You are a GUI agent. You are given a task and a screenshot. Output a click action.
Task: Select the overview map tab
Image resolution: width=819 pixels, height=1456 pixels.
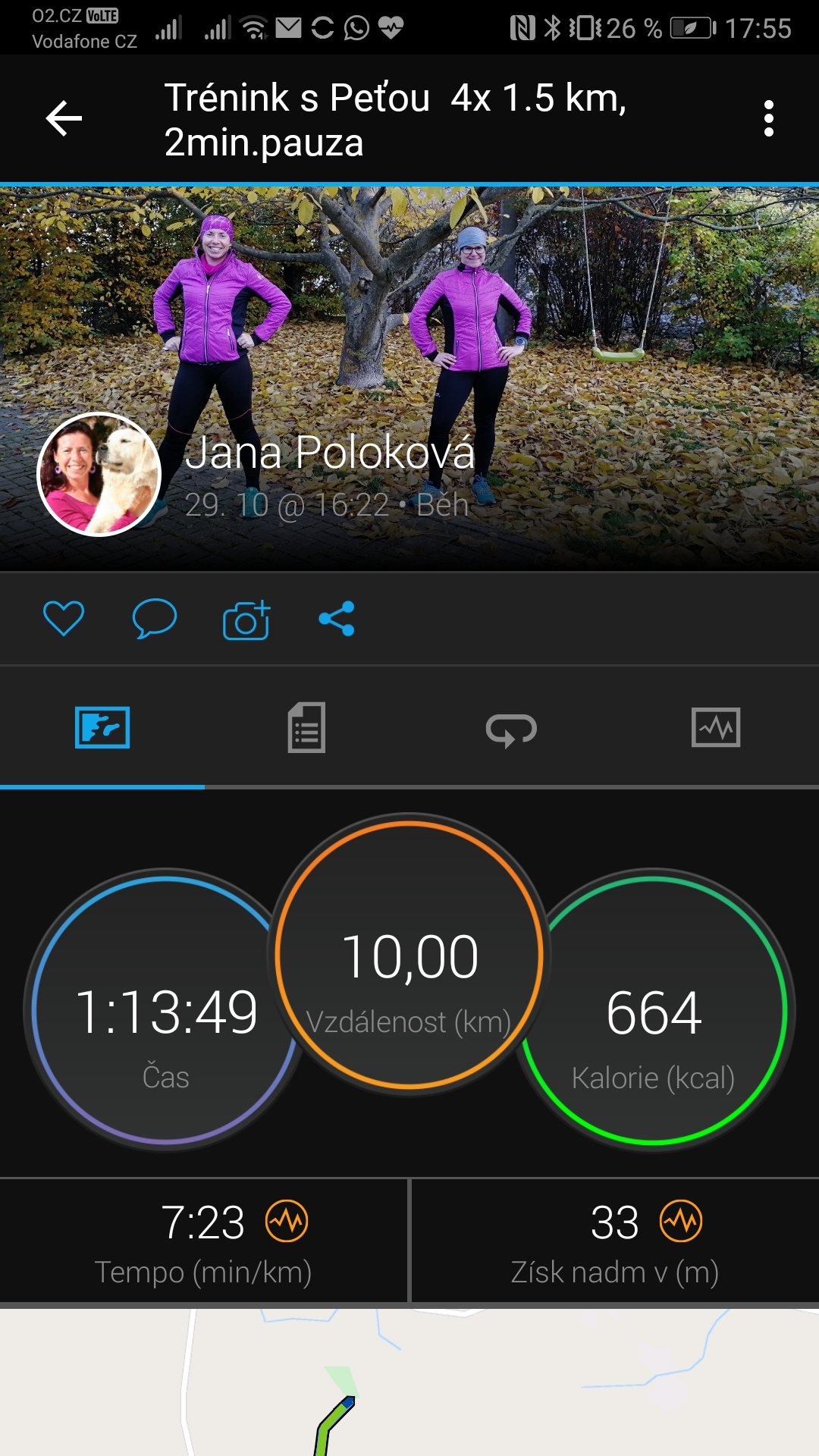tap(102, 728)
